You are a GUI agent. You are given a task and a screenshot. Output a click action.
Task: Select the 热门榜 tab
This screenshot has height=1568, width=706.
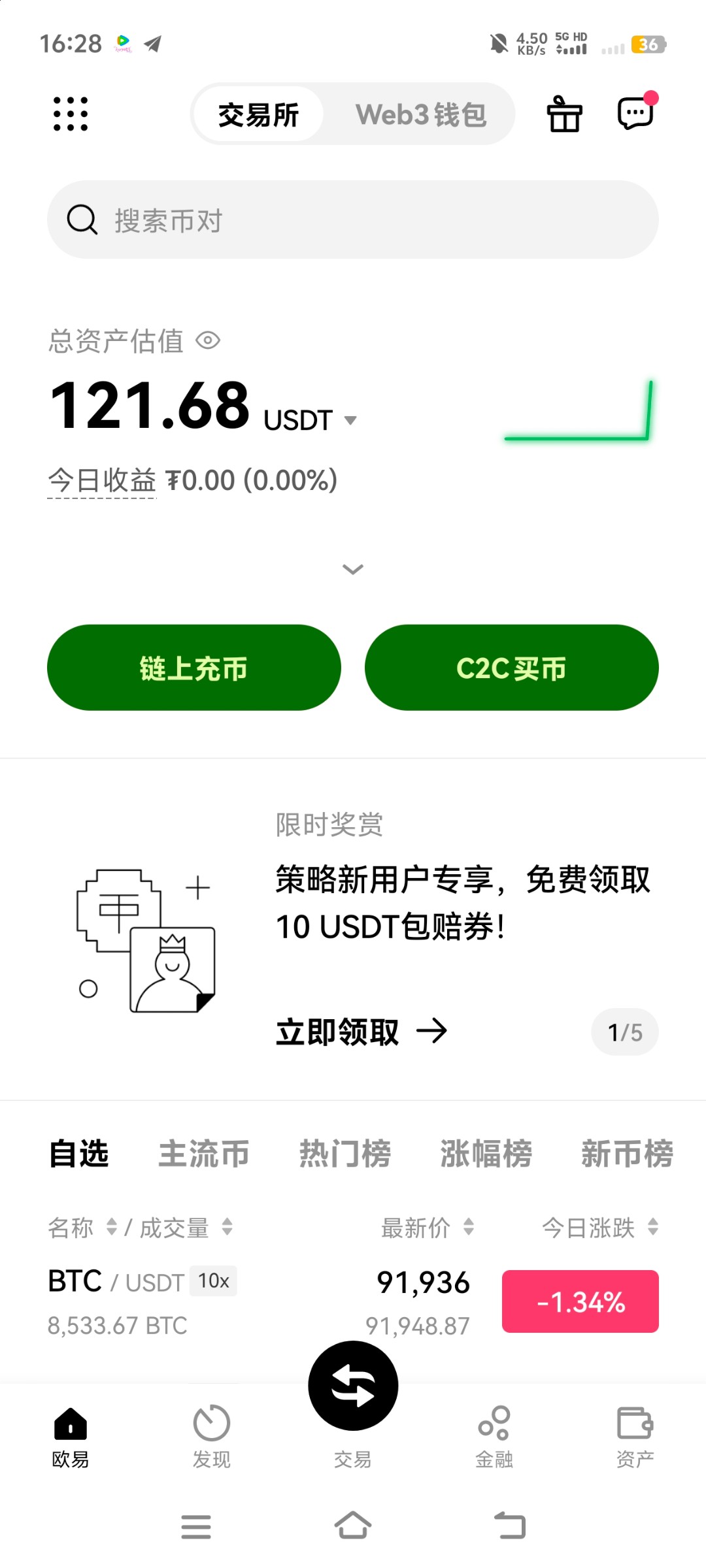coord(345,1154)
